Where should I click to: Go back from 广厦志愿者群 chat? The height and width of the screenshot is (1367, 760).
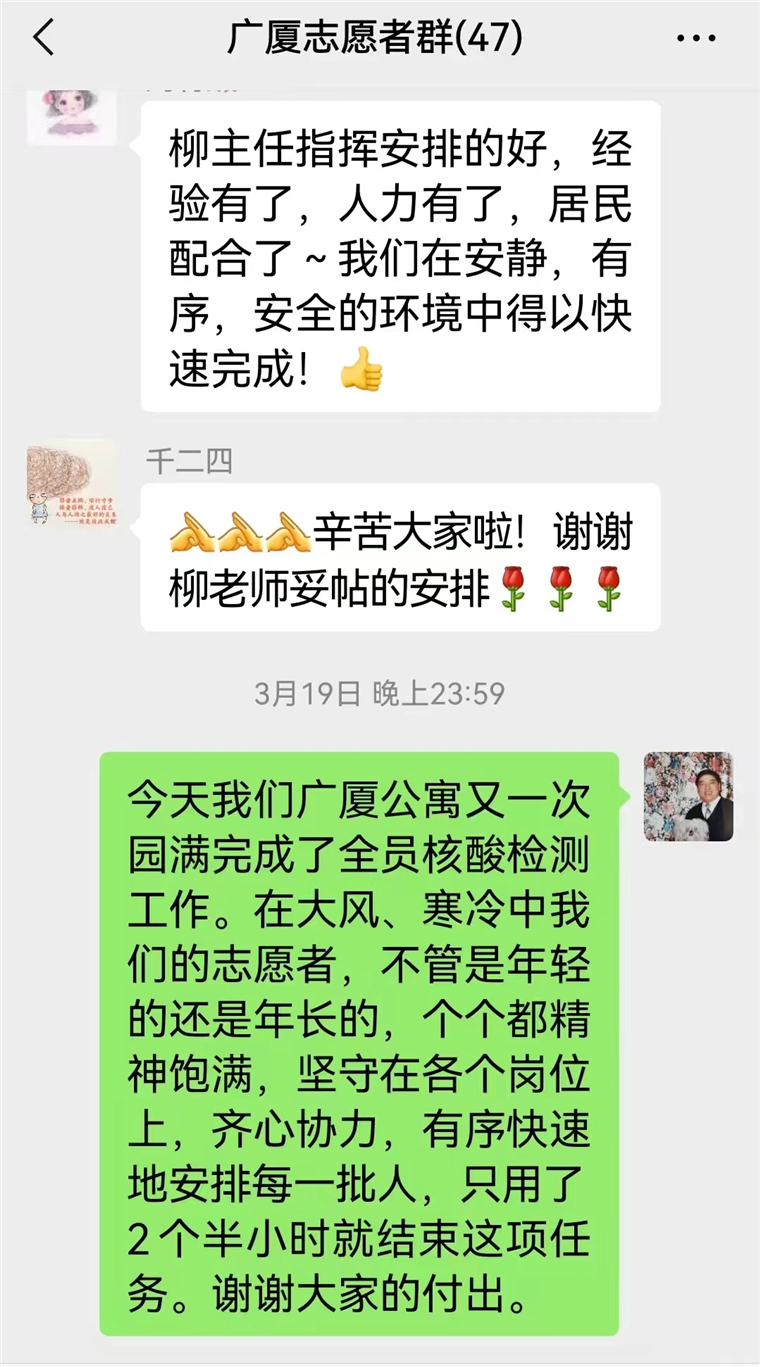(44, 39)
